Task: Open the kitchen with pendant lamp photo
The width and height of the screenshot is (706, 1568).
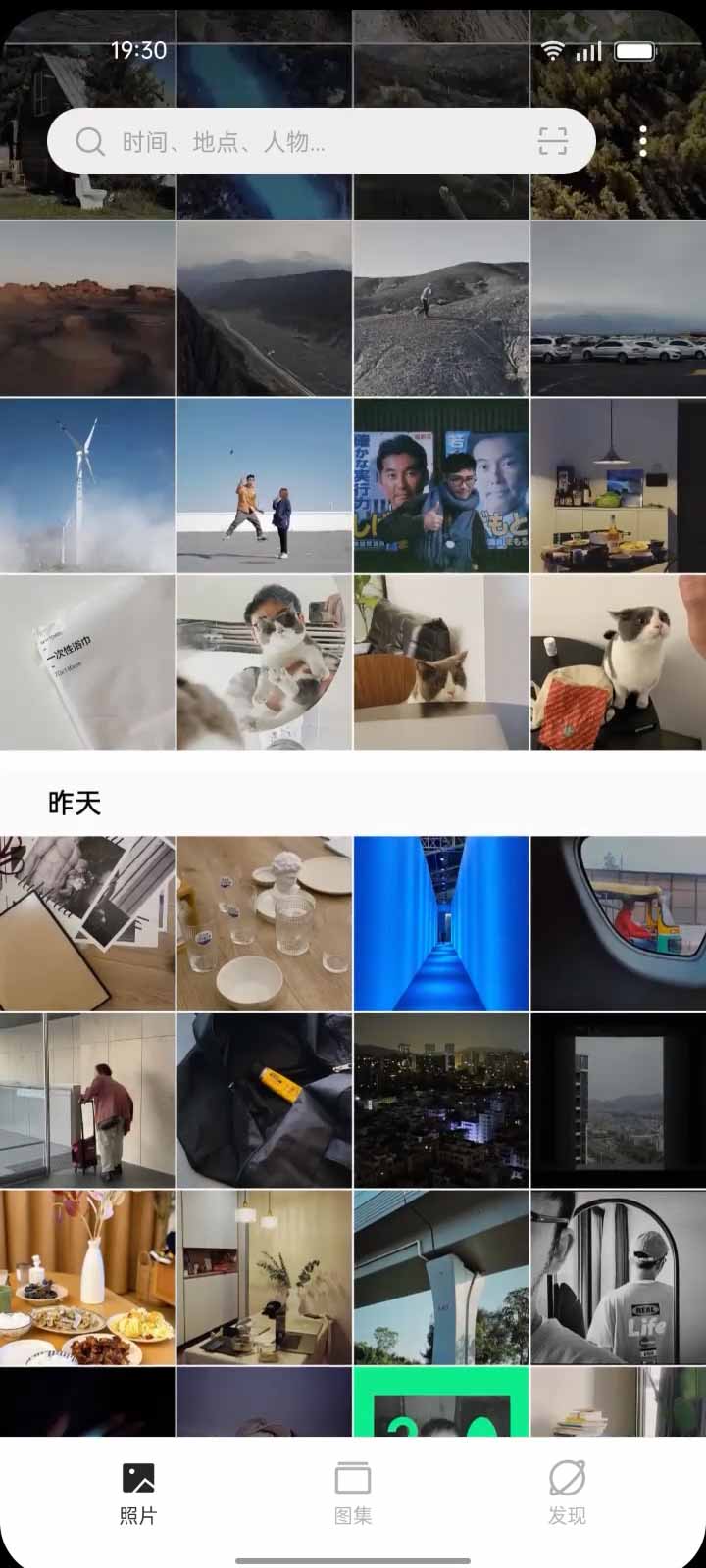Action: click(x=618, y=485)
